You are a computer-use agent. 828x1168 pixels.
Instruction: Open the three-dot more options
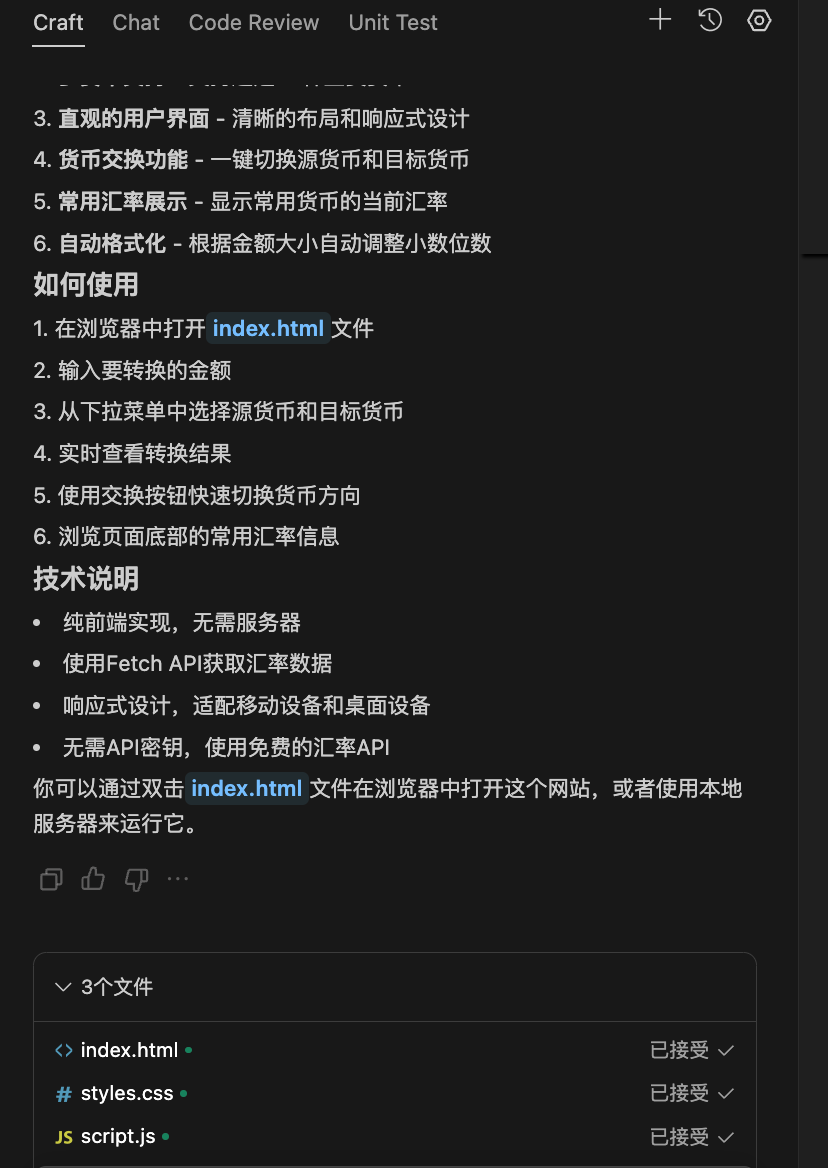click(x=178, y=879)
